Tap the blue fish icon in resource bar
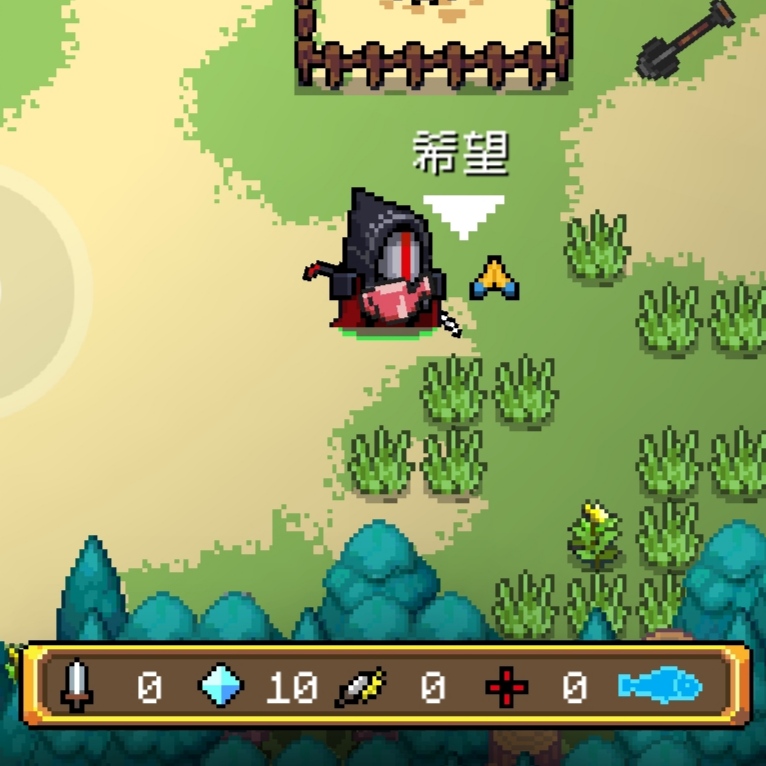This screenshot has height=766, width=766. point(659,686)
